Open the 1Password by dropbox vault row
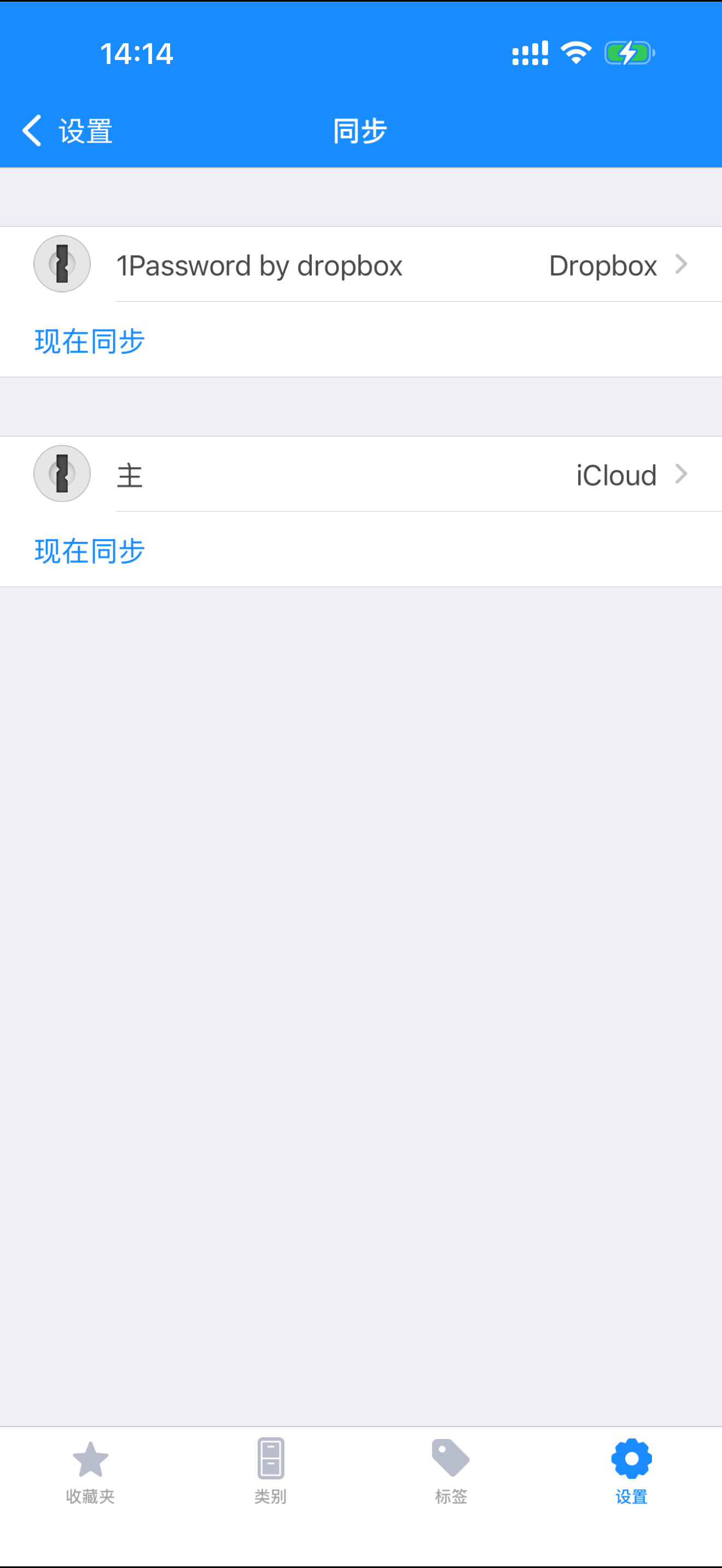The image size is (722, 1568). click(x=360, y=265)
